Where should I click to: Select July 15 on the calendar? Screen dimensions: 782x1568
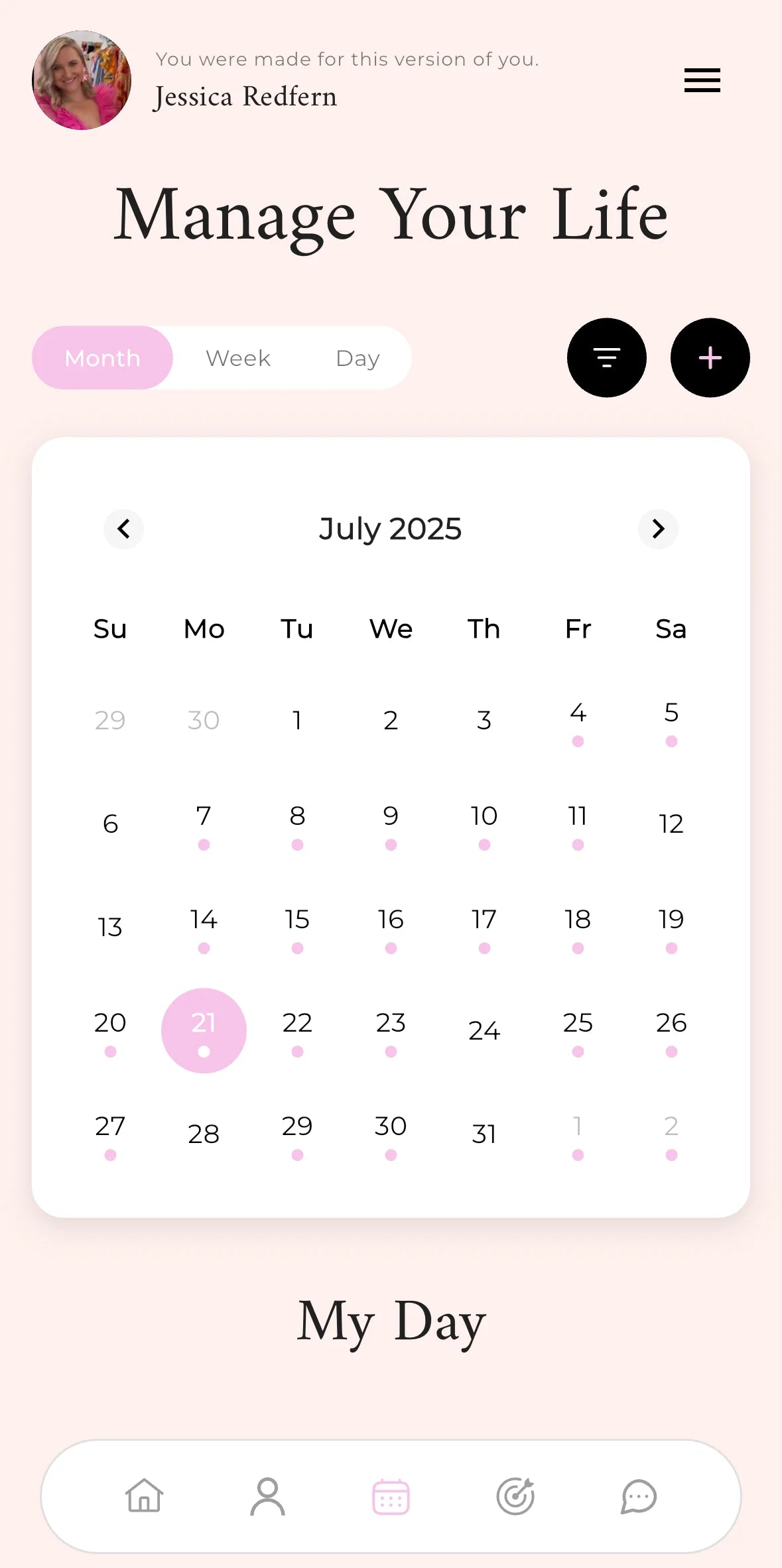point(297,927)
